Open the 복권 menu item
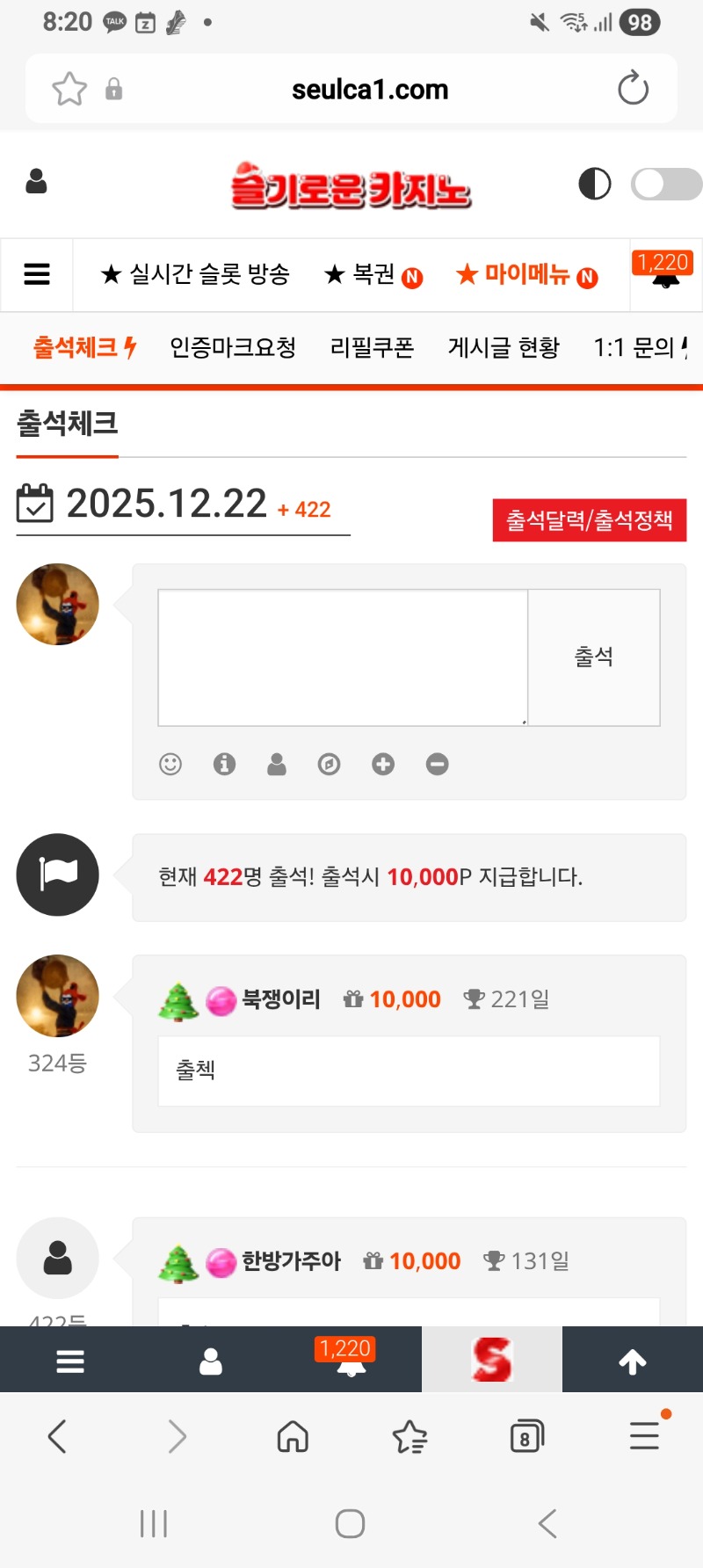Viewport: 703px width, 1568px height. (373, 275)
